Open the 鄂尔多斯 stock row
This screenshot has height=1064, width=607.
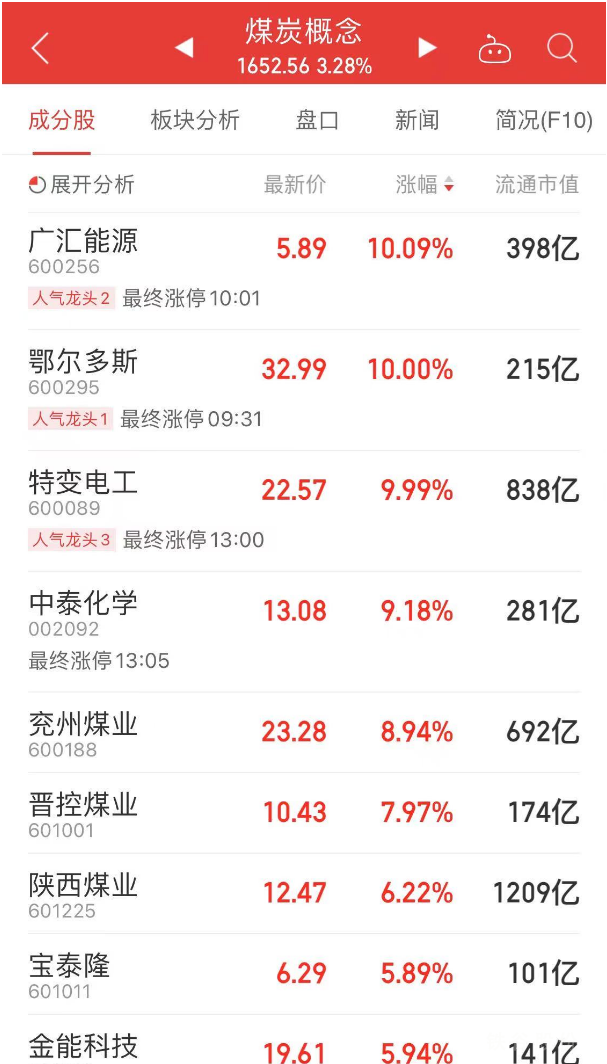(304, 390)
